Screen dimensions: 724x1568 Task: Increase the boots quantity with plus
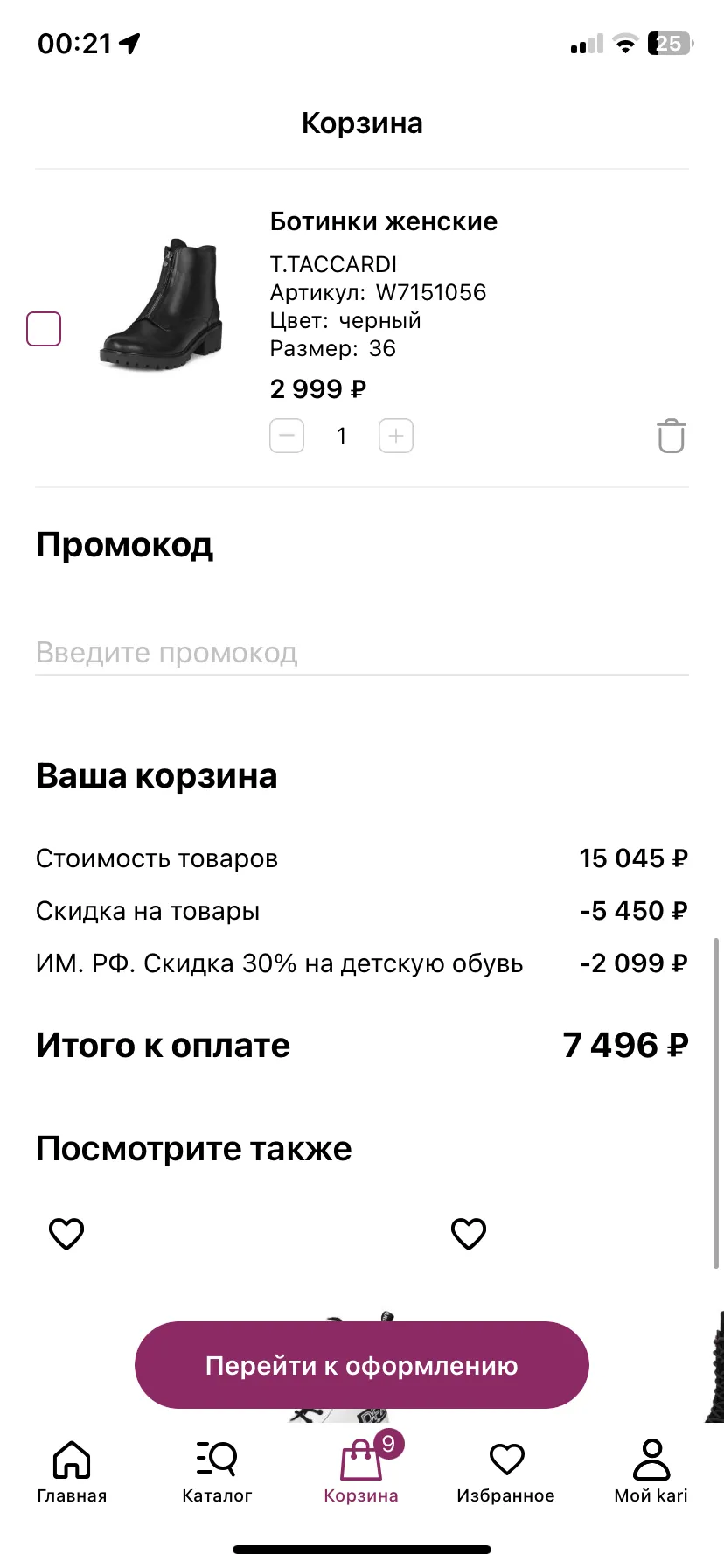pos(395,436)
